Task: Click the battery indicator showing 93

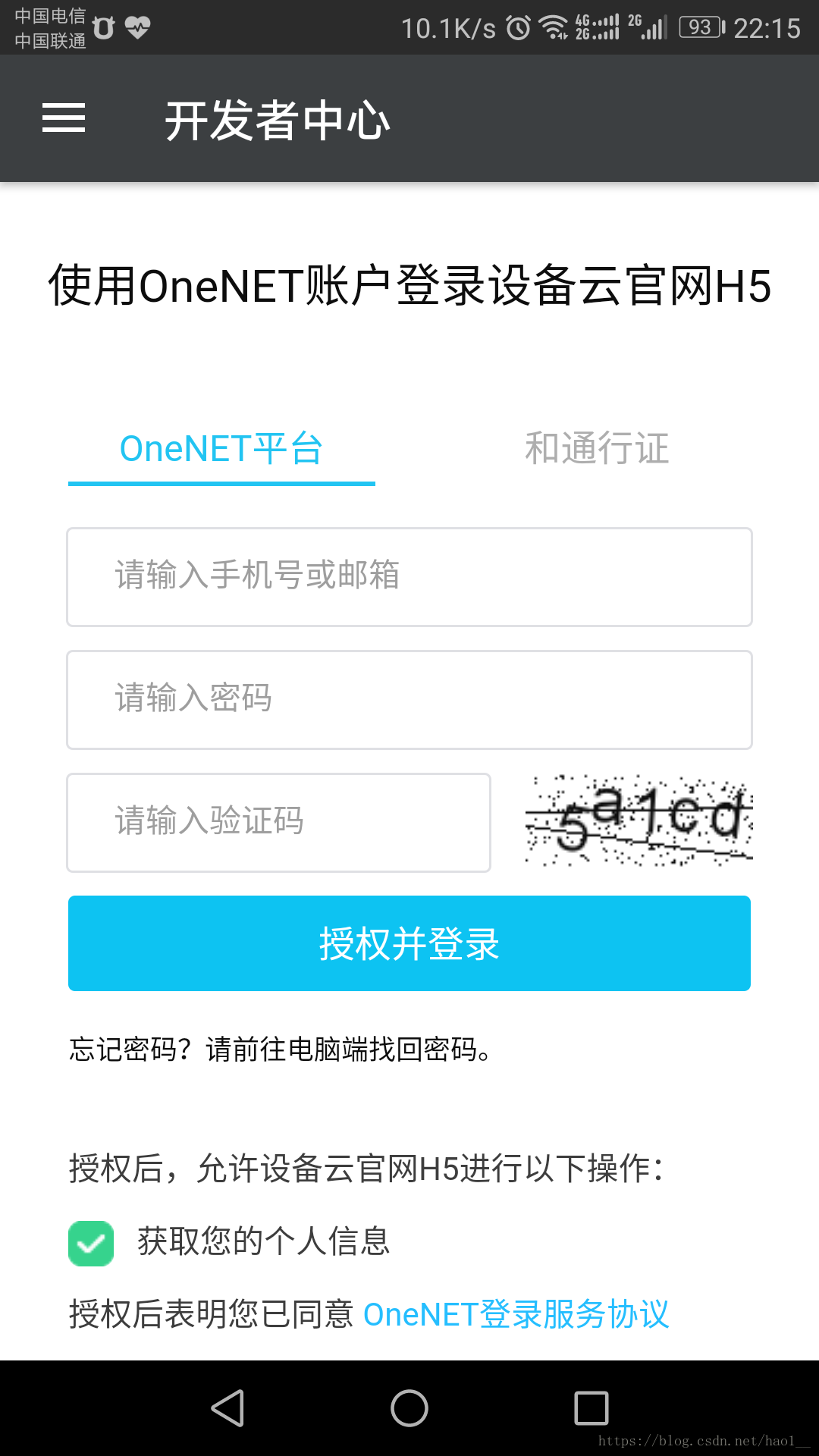Action: (701, 27)
